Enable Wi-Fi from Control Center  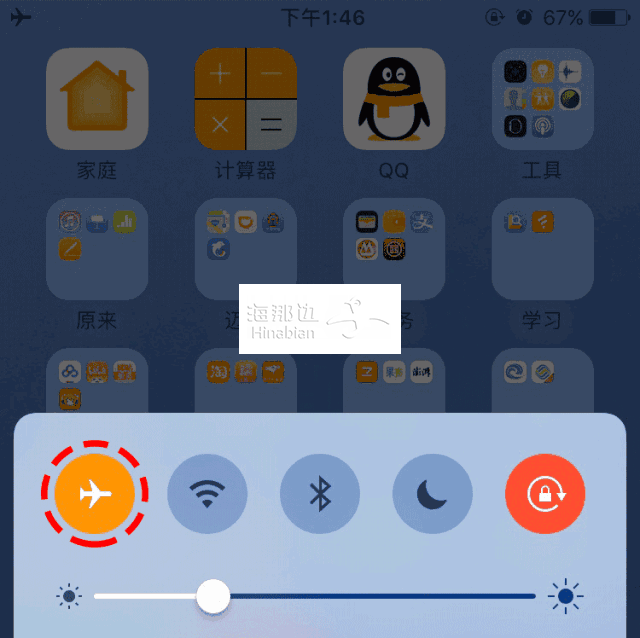tap(206, 493)
